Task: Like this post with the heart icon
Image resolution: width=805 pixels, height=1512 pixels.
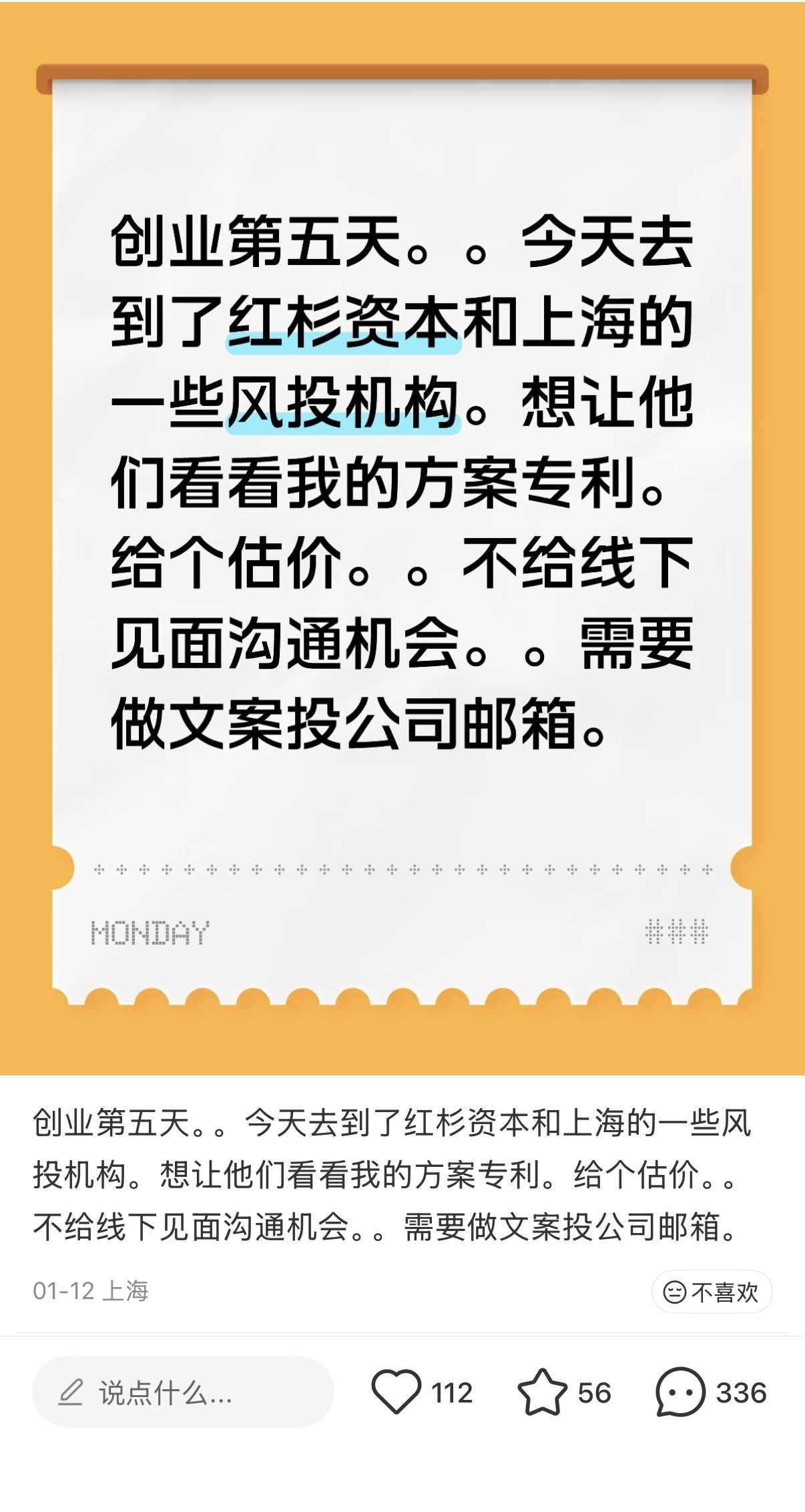Action: 396,1391
